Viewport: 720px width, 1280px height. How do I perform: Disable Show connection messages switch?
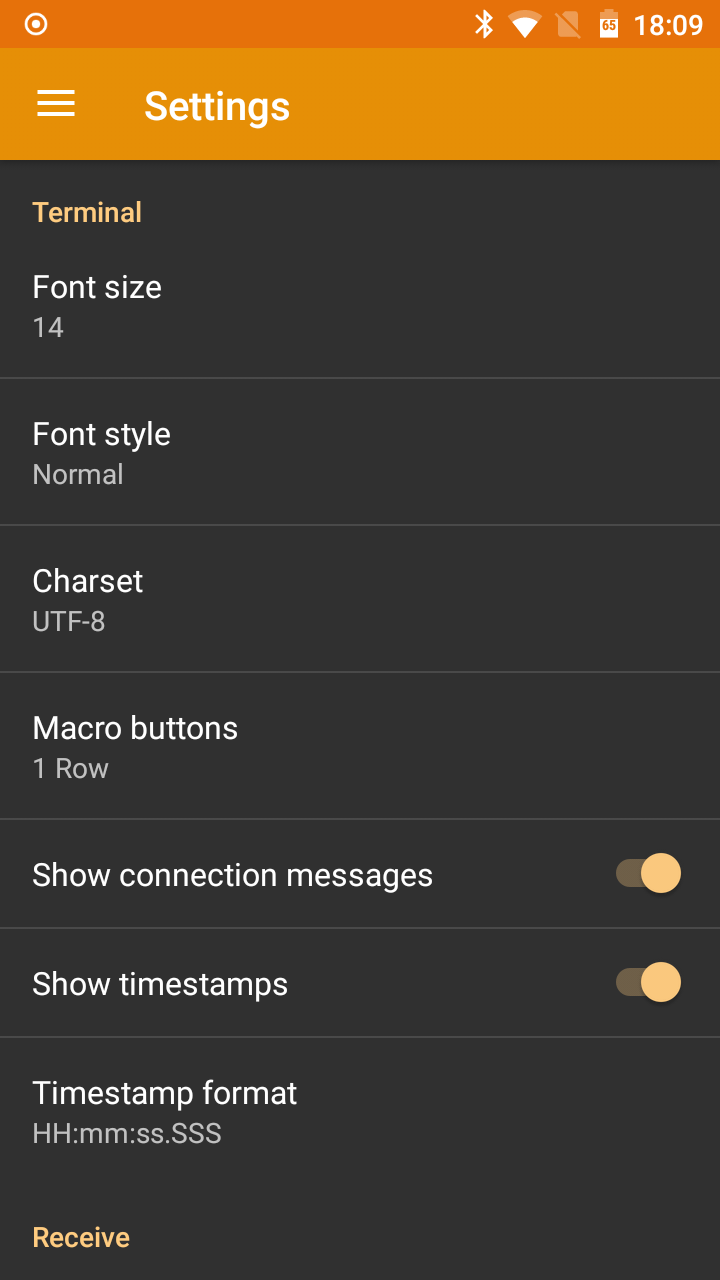pyautogui.click(x=648, y=874)
